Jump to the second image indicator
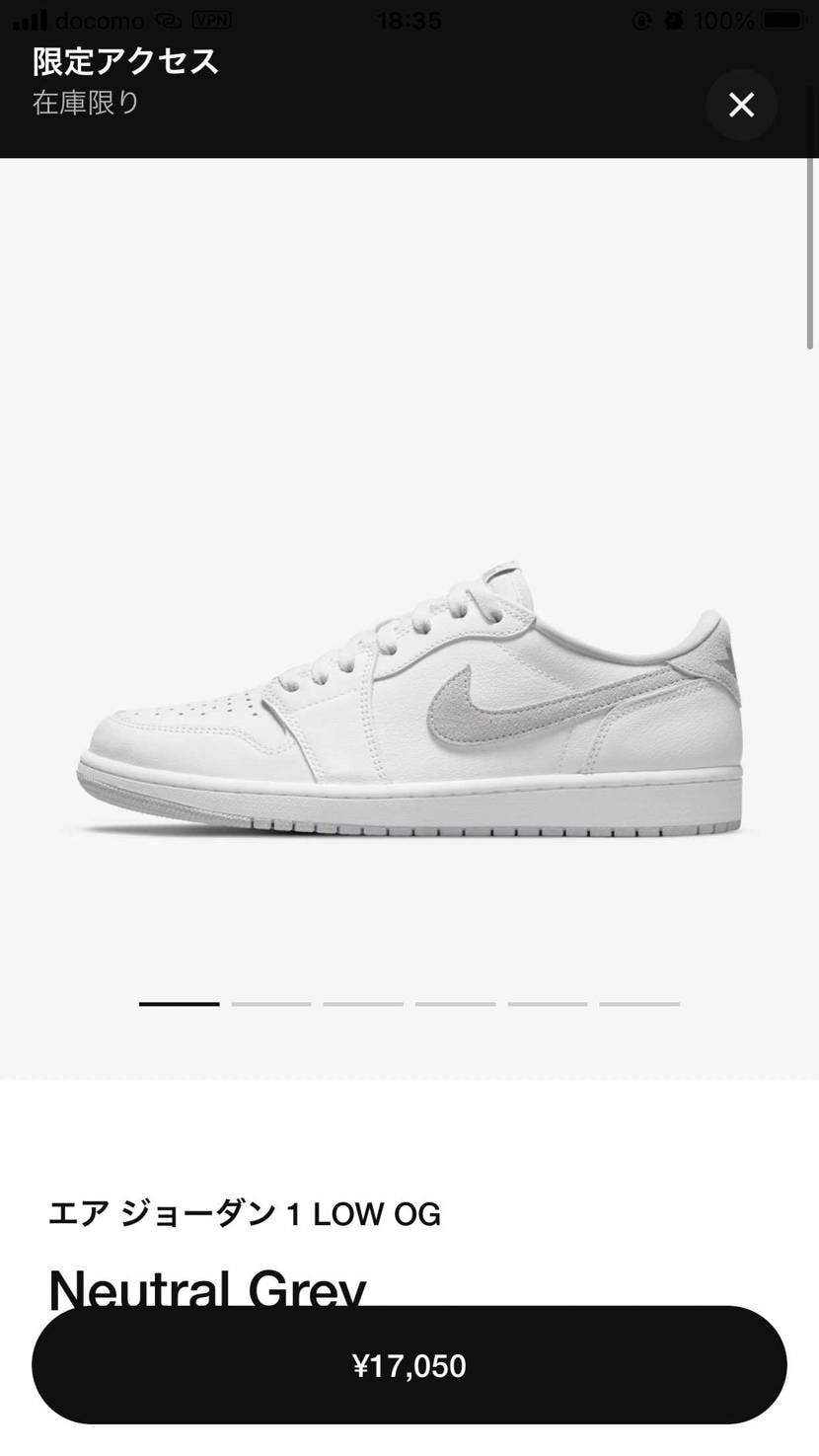 tap(271, 1004)
